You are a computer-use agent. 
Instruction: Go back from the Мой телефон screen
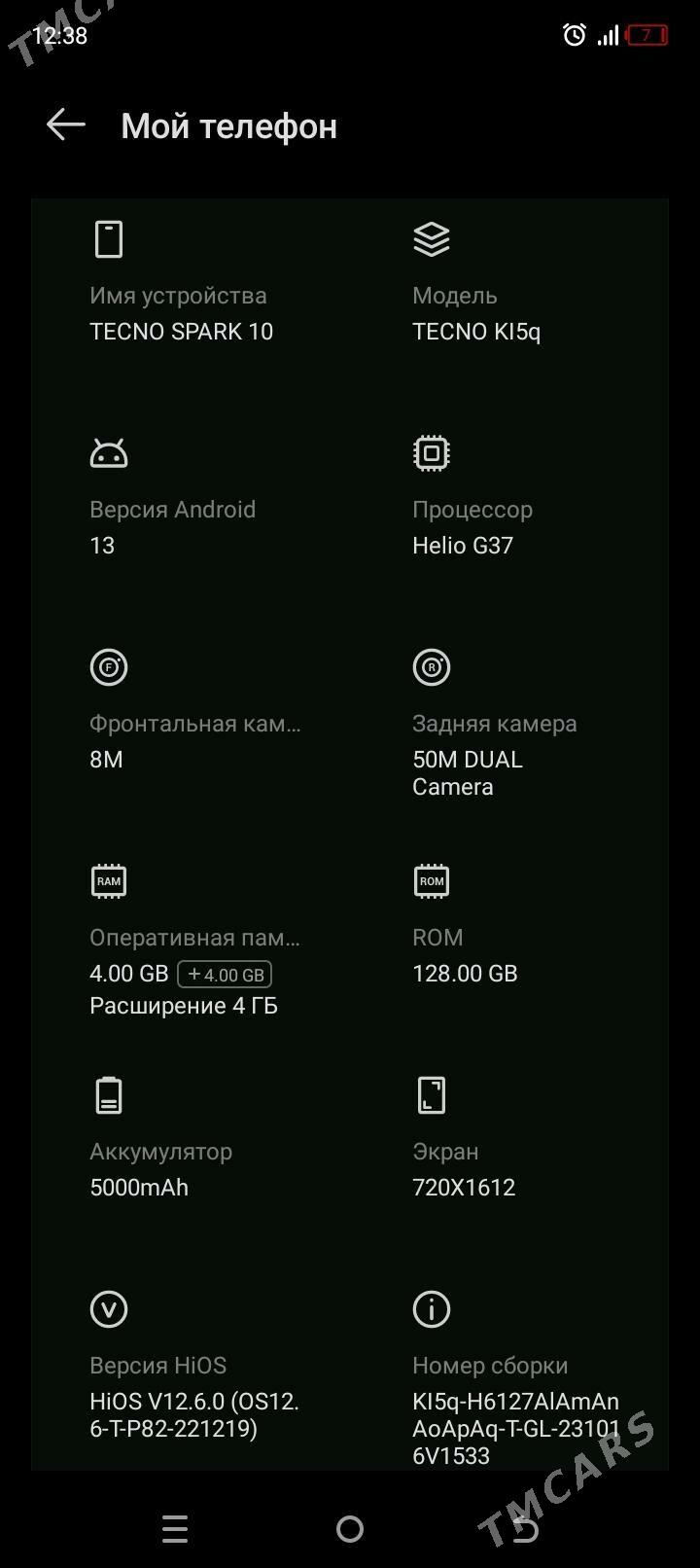pos(65,125)
